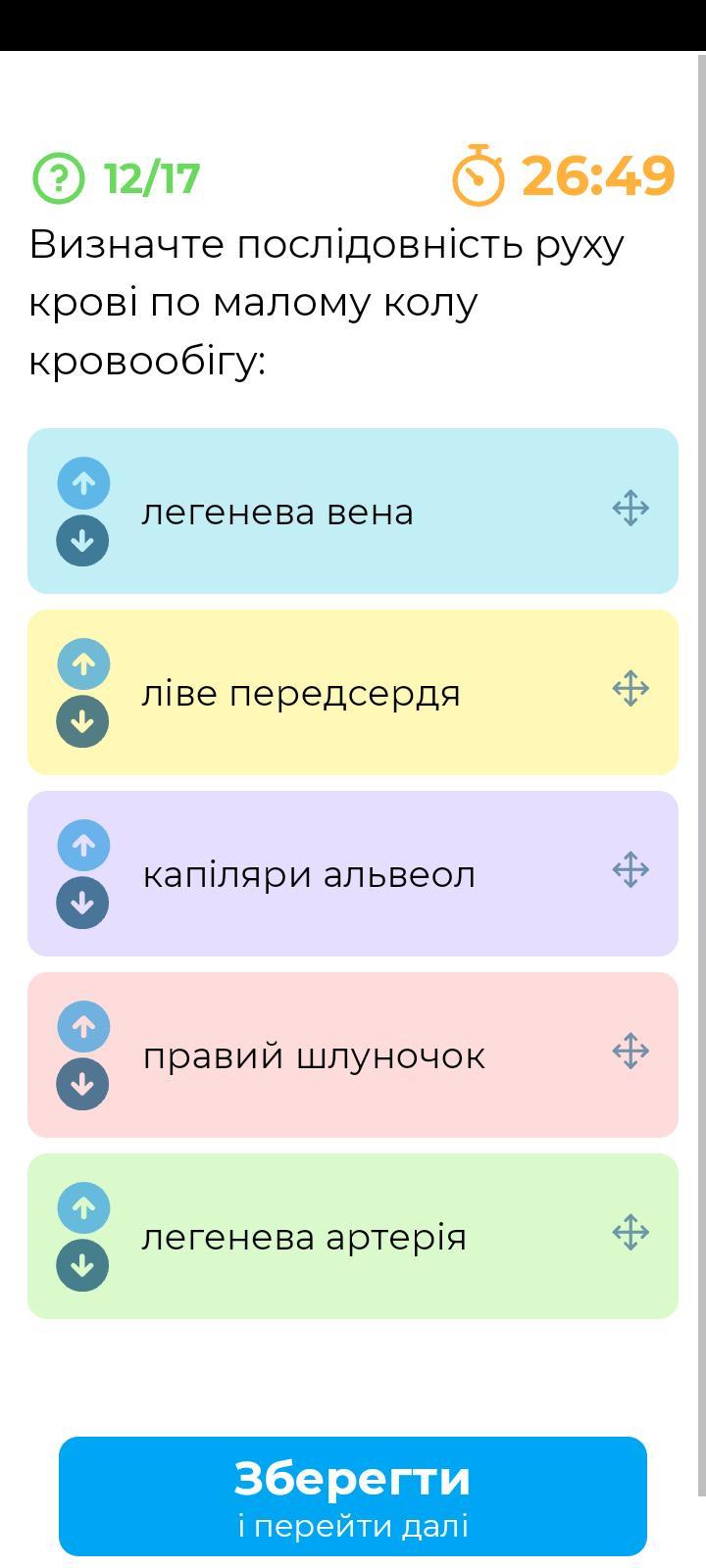Move 'ліве передсердя' down one position

[x=82, y=721]
